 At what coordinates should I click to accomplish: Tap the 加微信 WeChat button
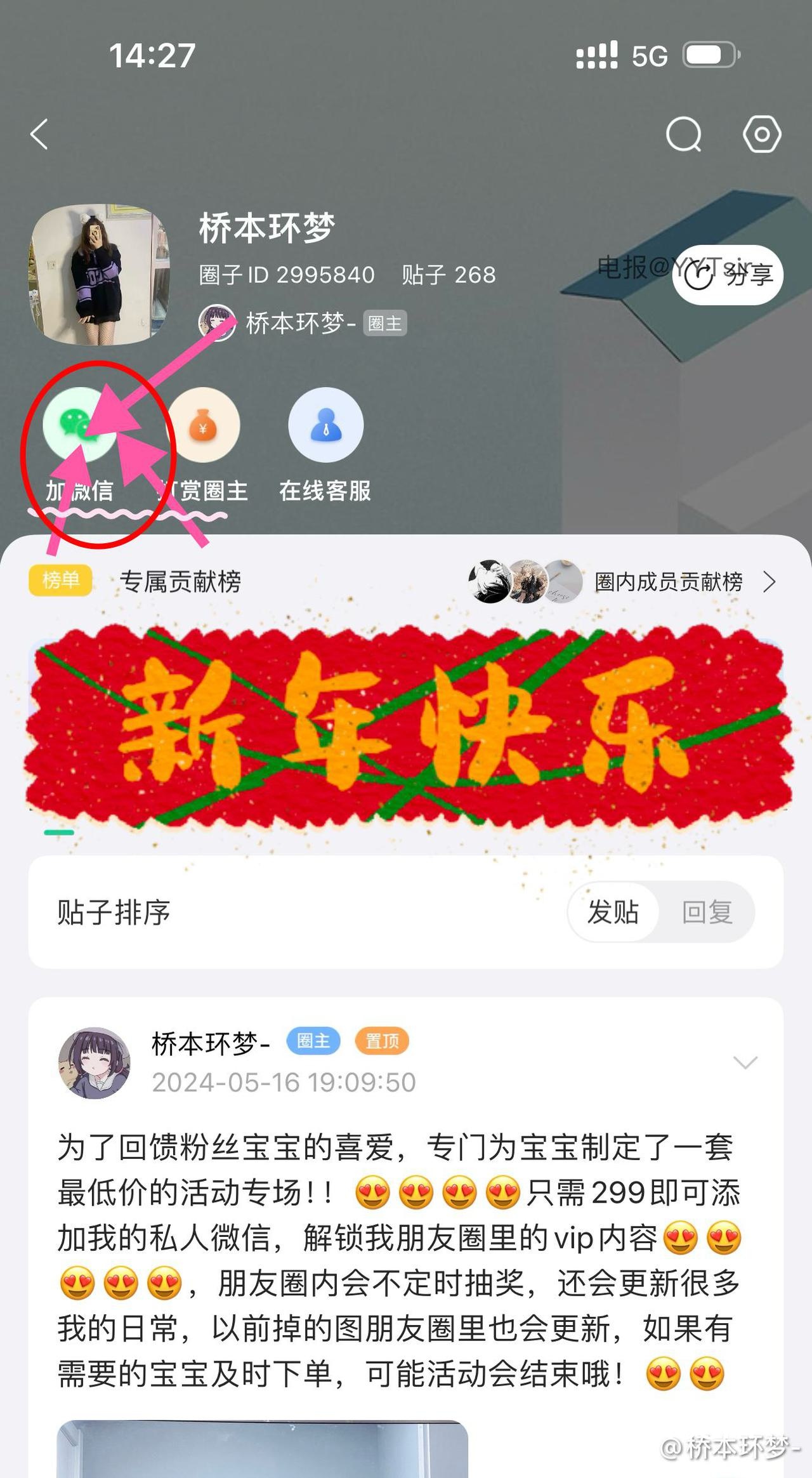(80, 445)
